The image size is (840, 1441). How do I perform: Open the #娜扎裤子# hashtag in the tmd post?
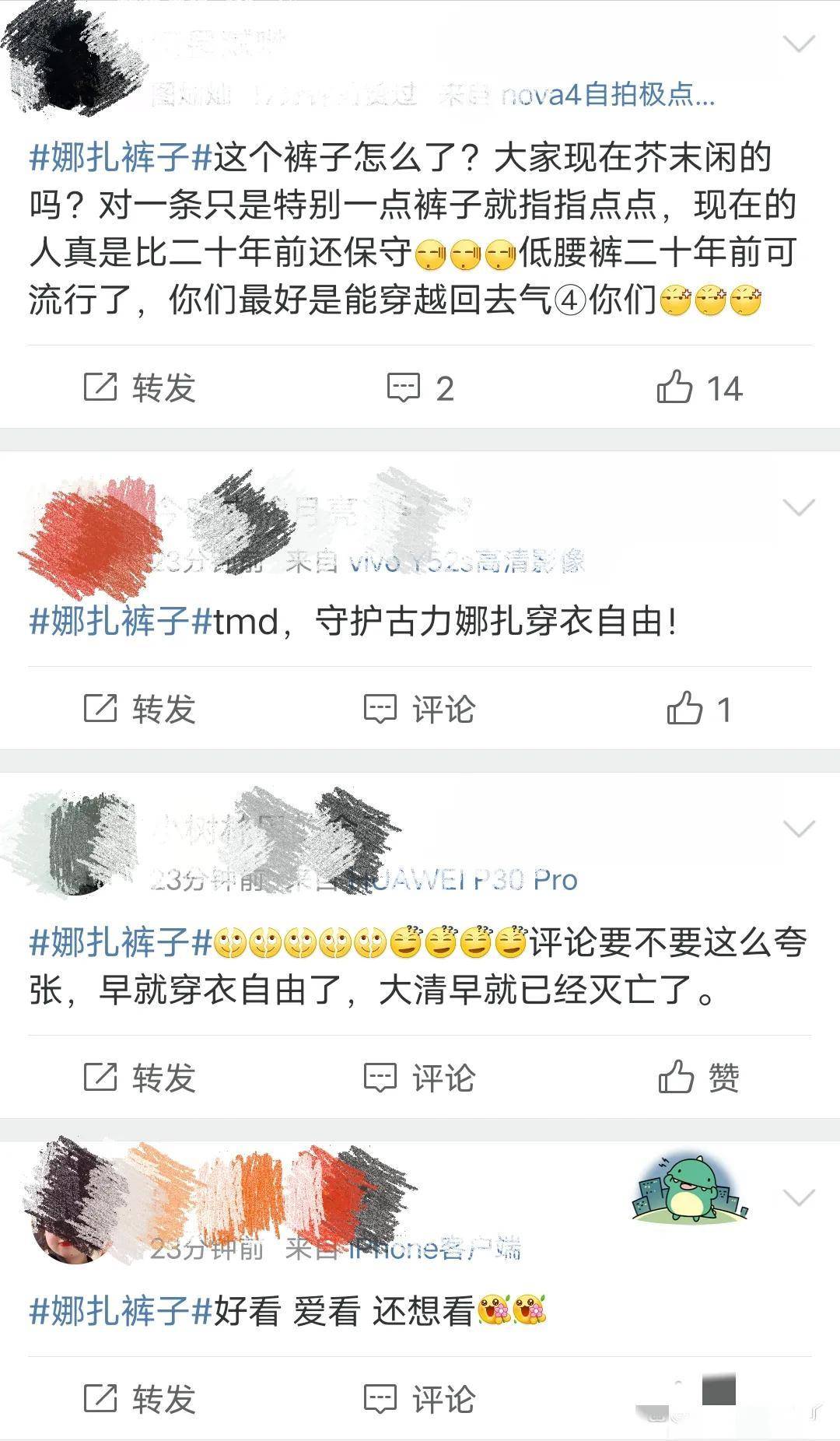[x=121, y=621]
